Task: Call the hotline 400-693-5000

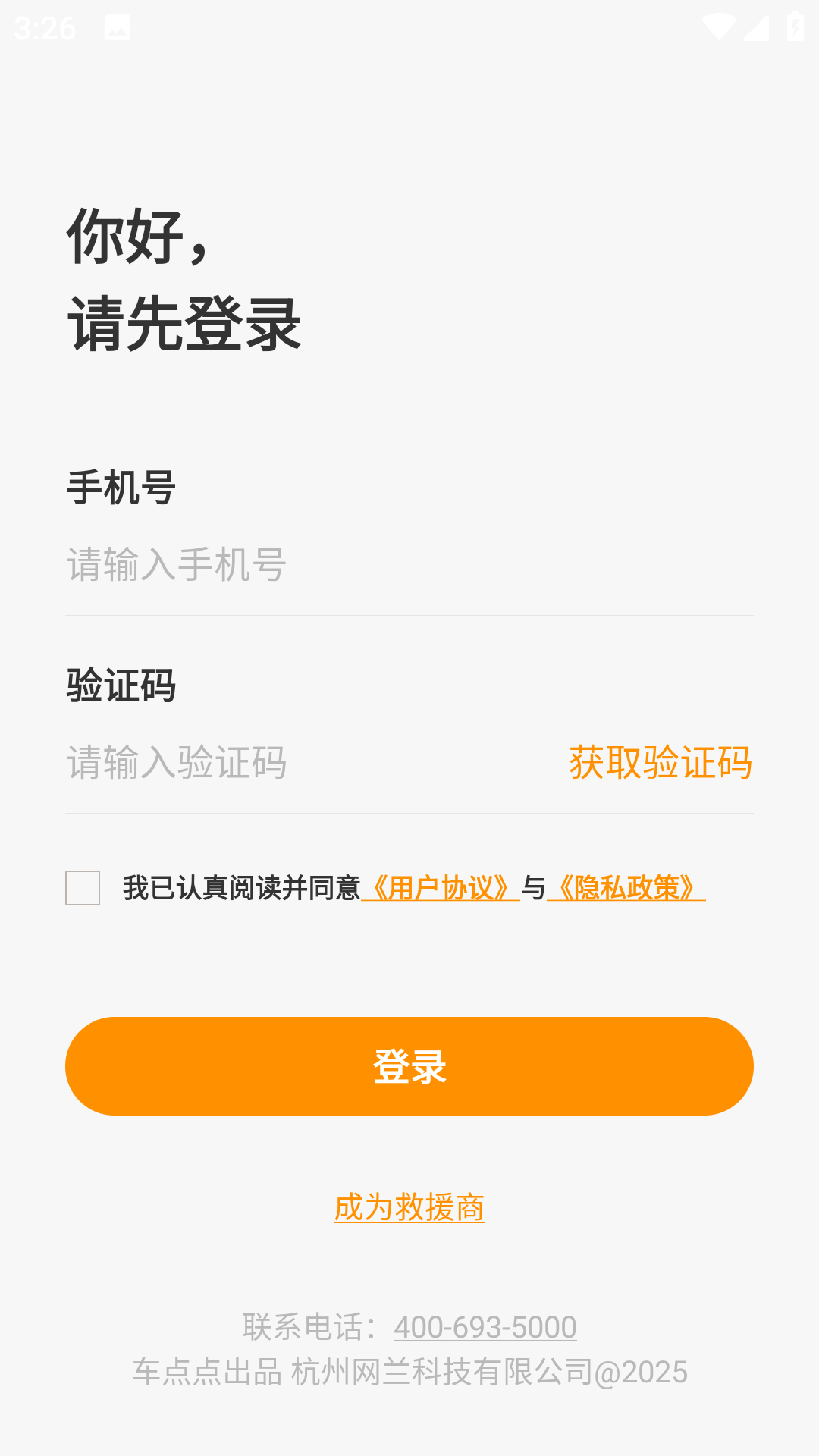Action: click(485, 1327)
